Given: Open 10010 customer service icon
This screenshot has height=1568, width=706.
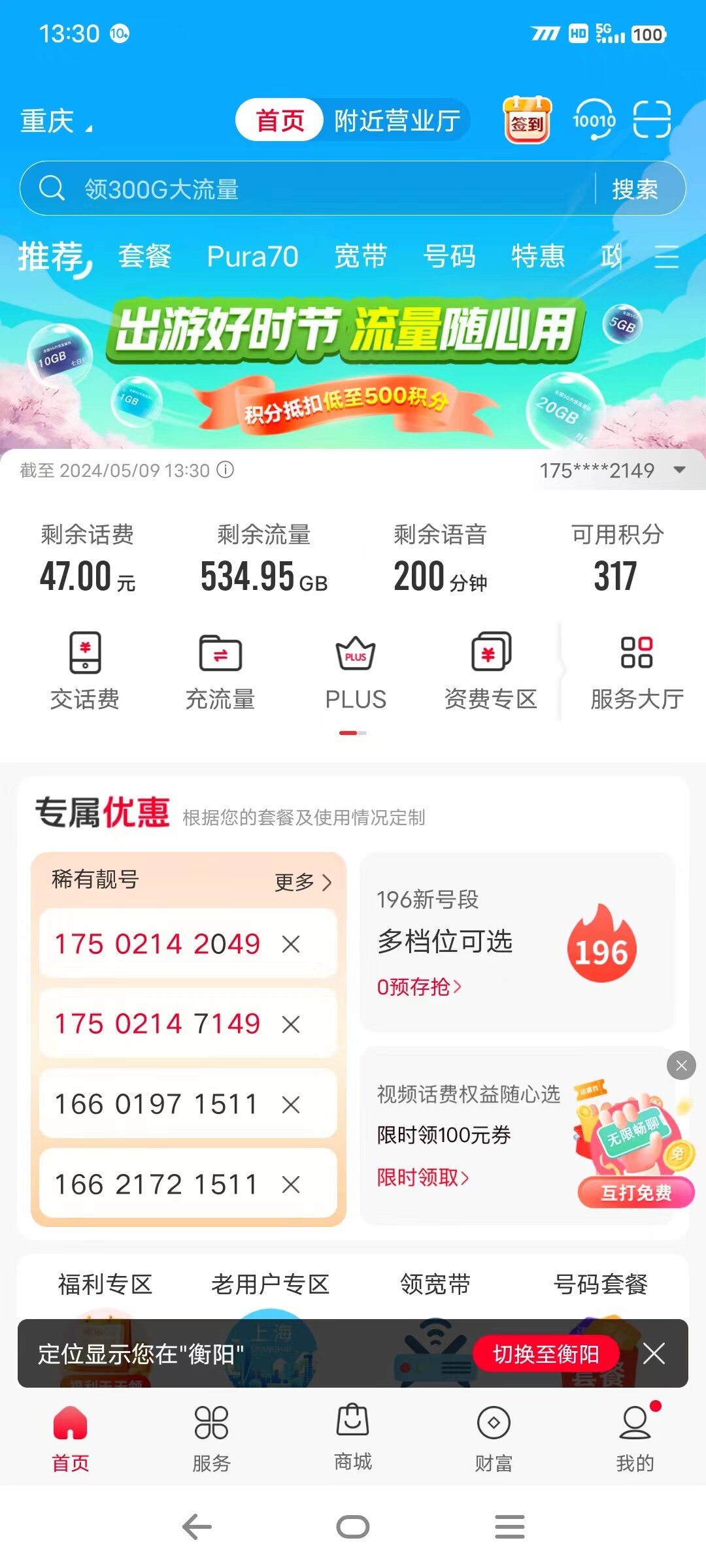Looking at the screenshot, I should 594,120.
